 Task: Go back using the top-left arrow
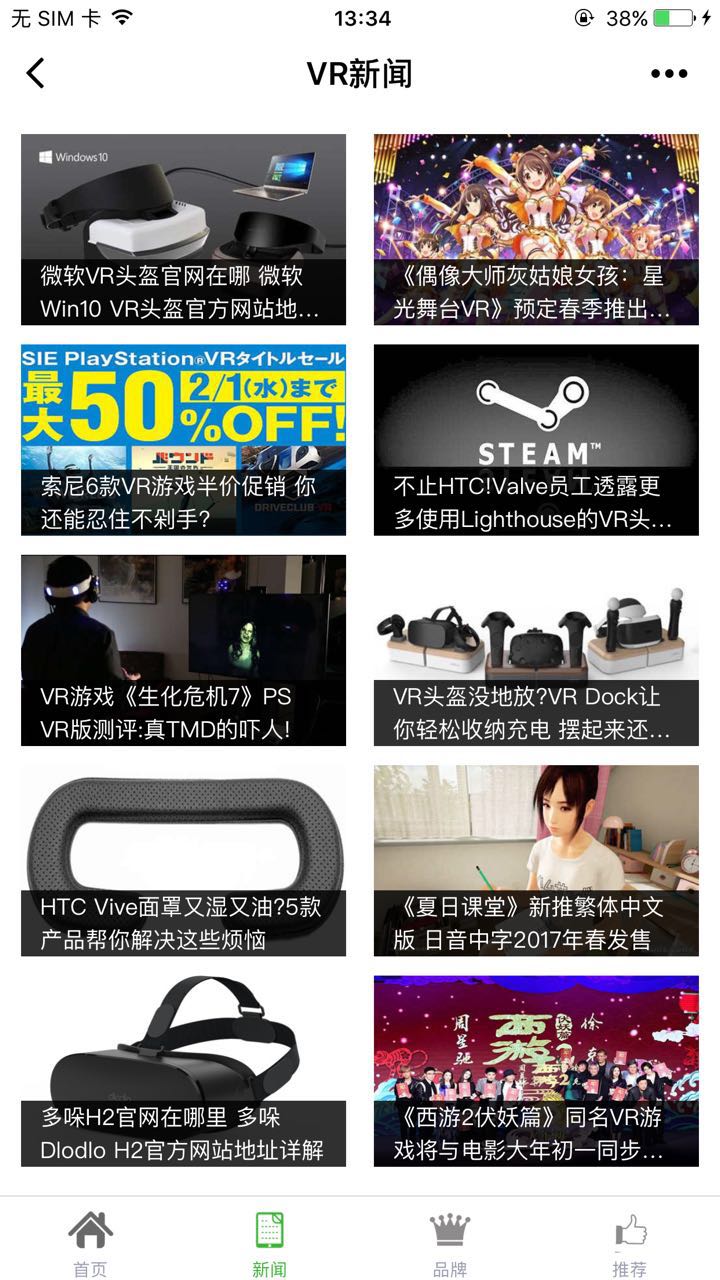click(x=36, y=73)
